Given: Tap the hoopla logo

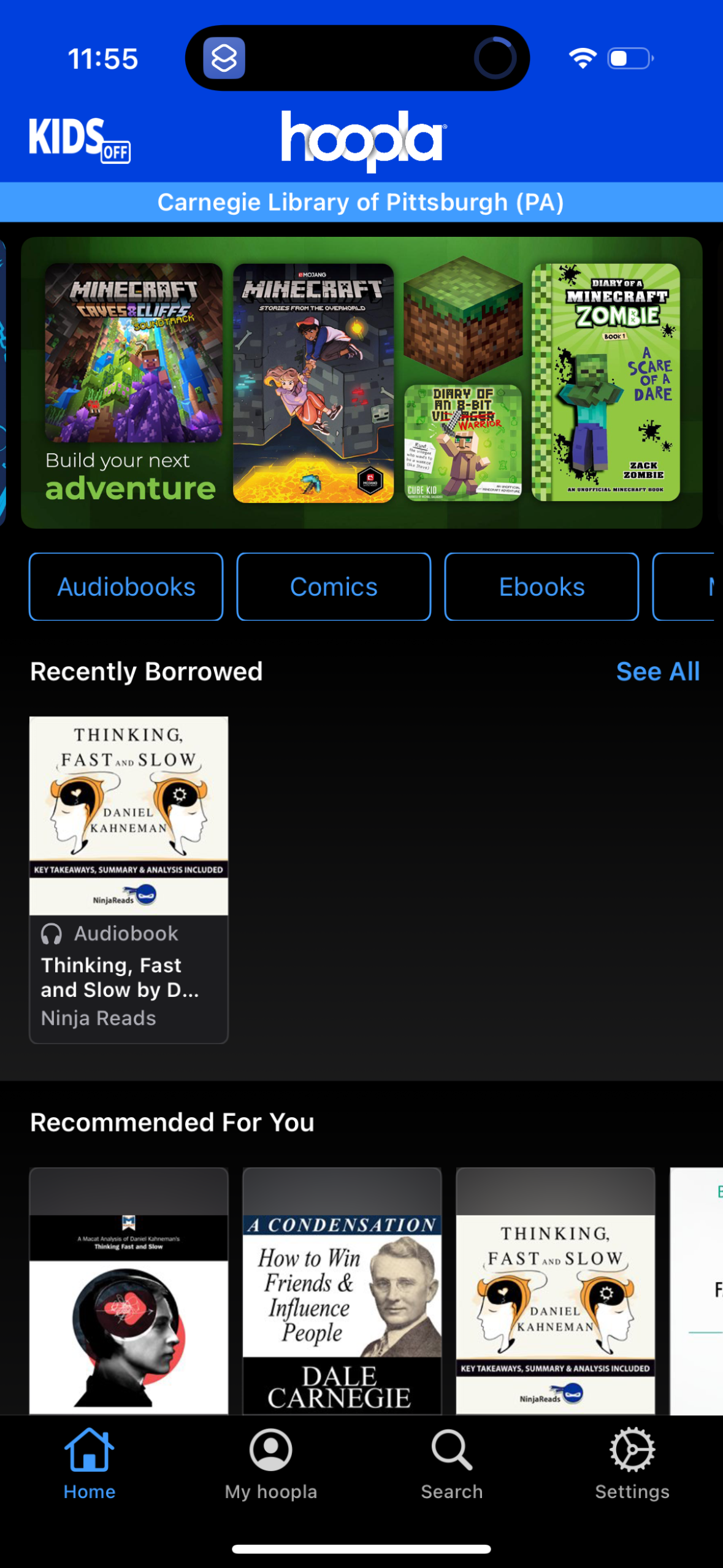Looking at the screenshot, I should point(361,140).
